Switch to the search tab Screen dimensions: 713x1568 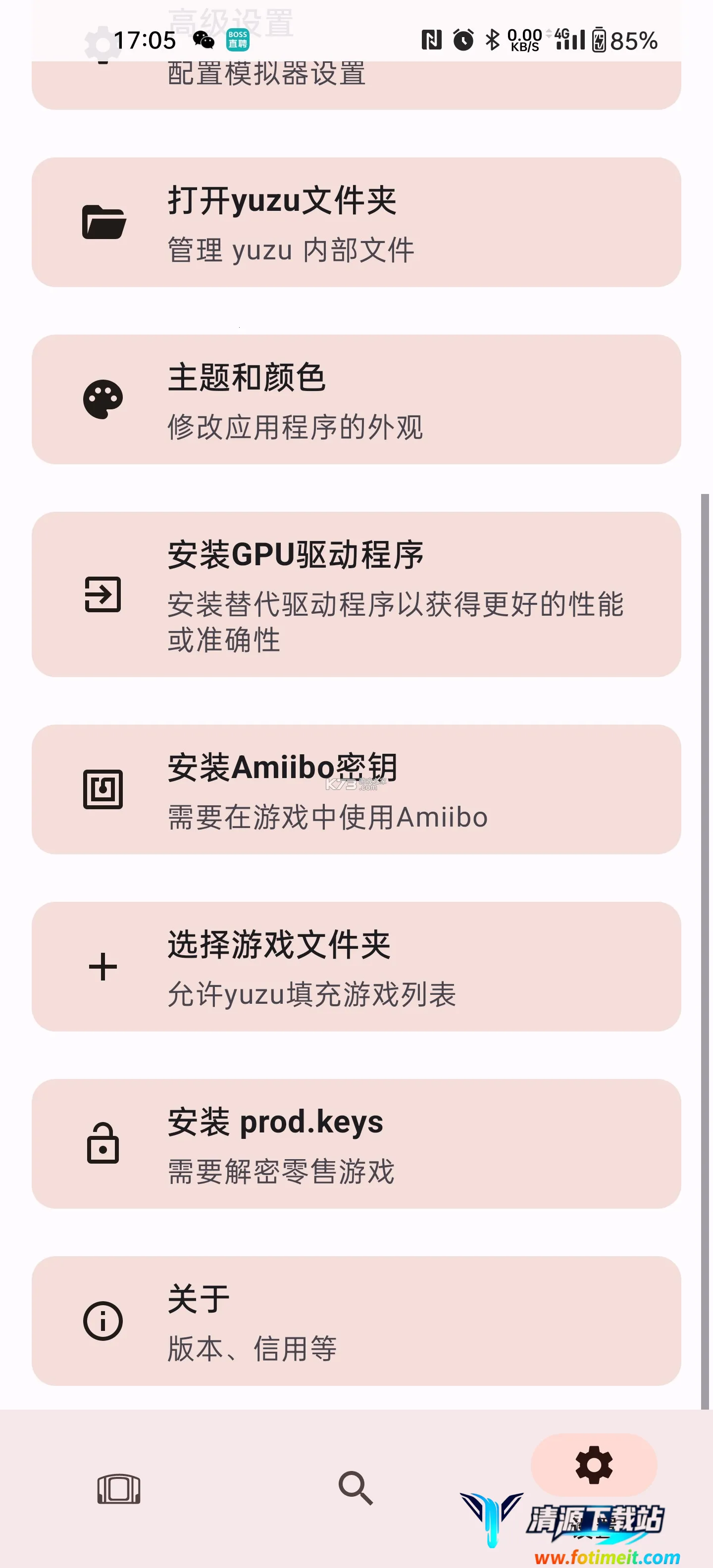[x=356, y=1489]
